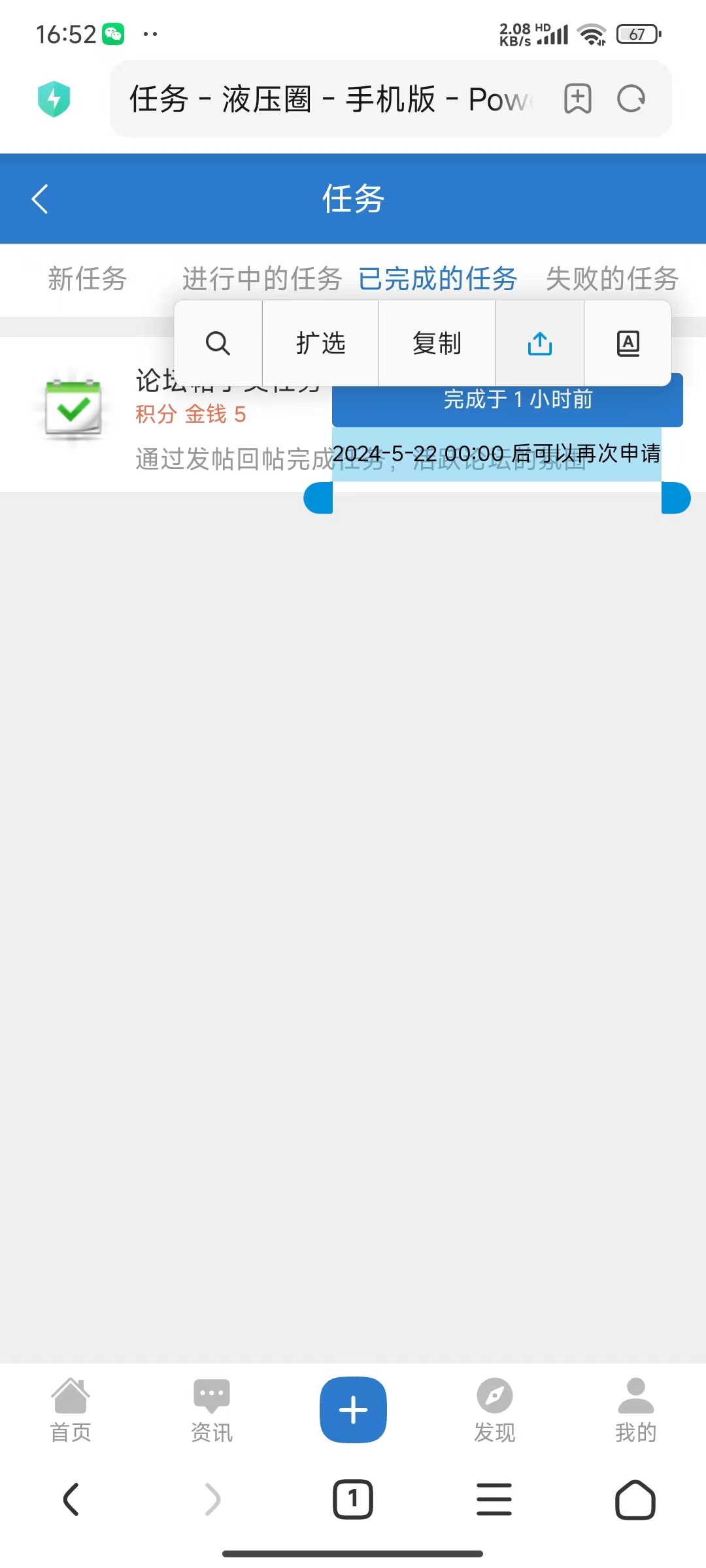The image size is (706, 1568).
Task: Create a new post with the plus button
Action: [353, 1409]
